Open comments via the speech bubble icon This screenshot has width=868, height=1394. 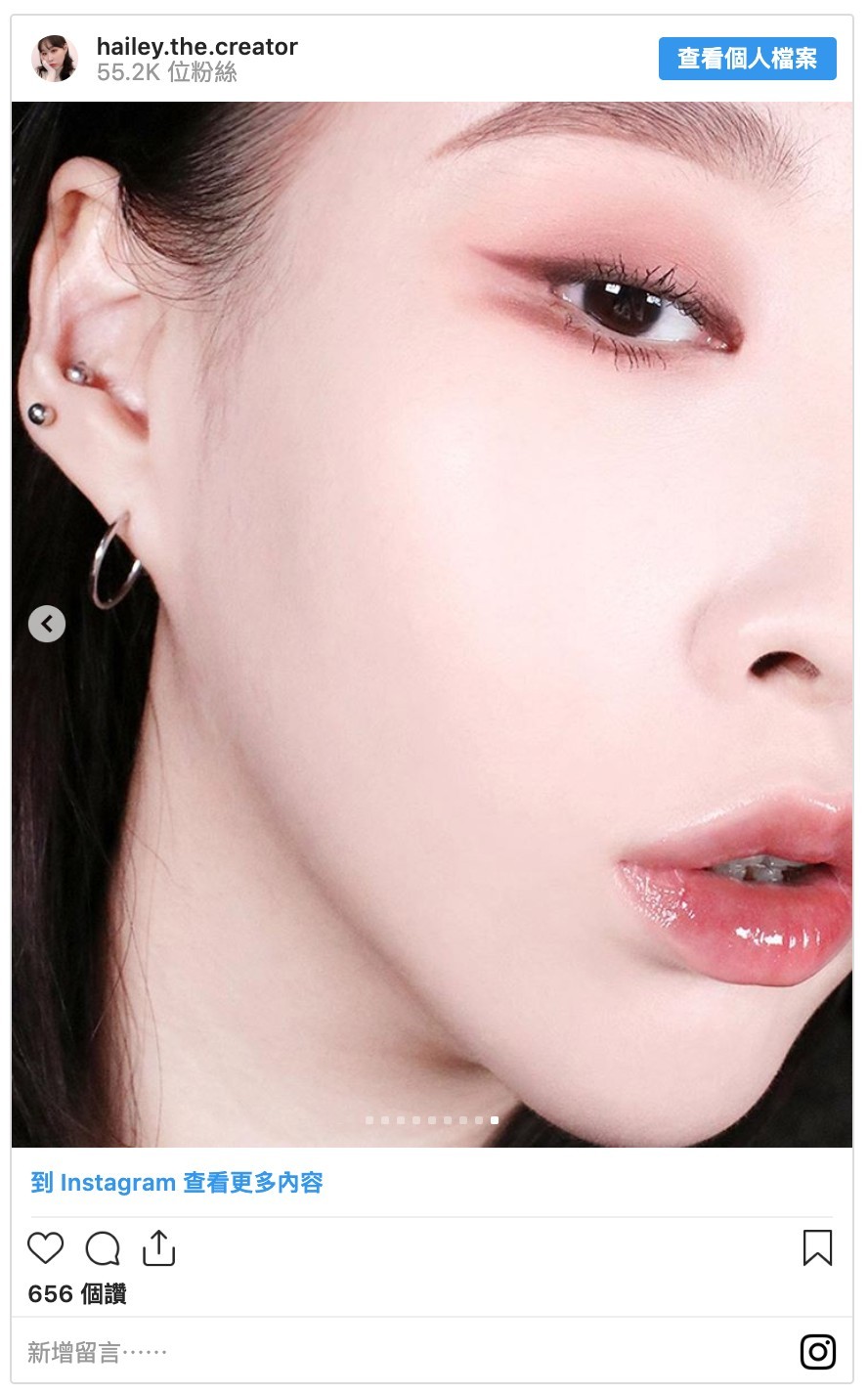103,1248
